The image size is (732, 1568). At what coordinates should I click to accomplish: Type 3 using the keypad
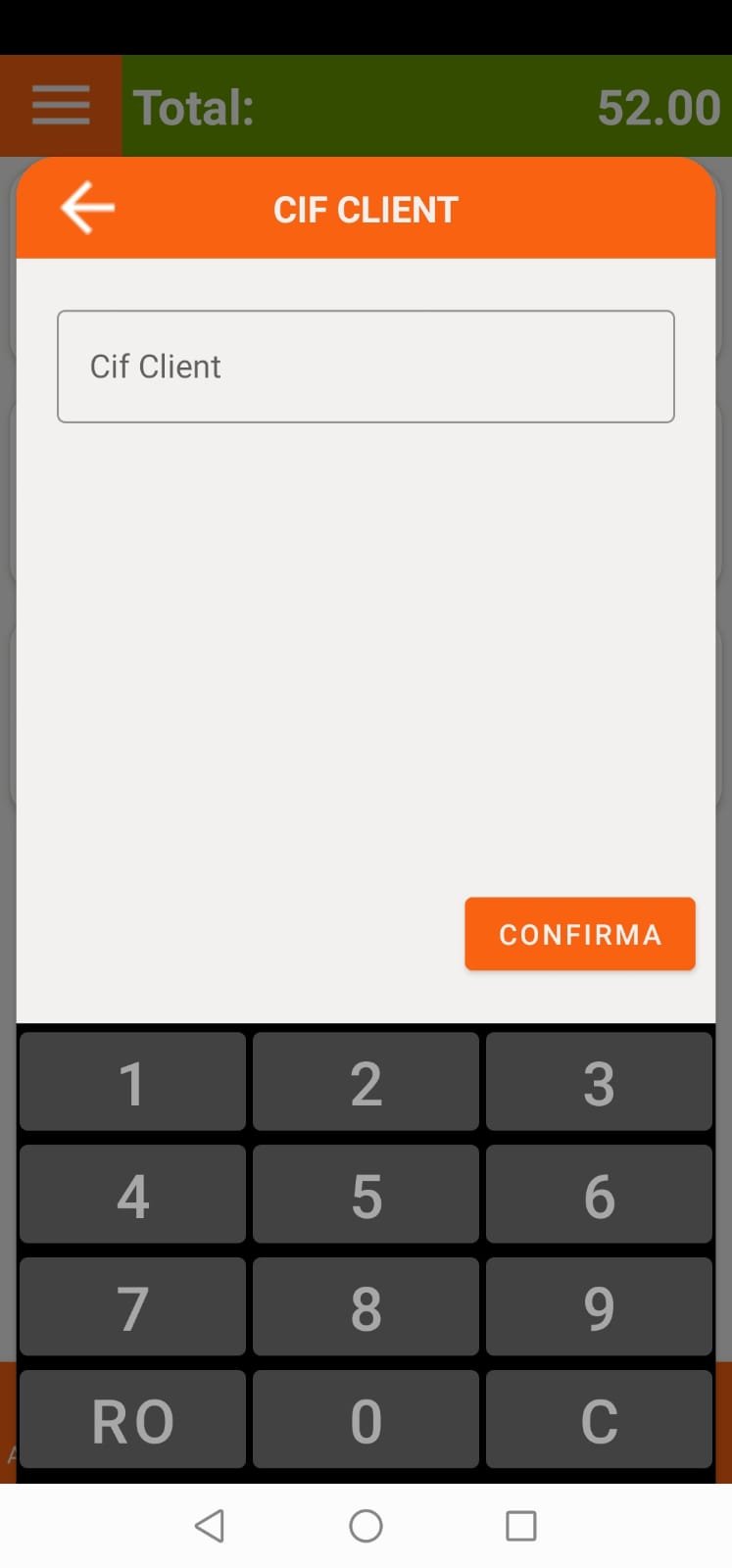tap(599, 1082)
